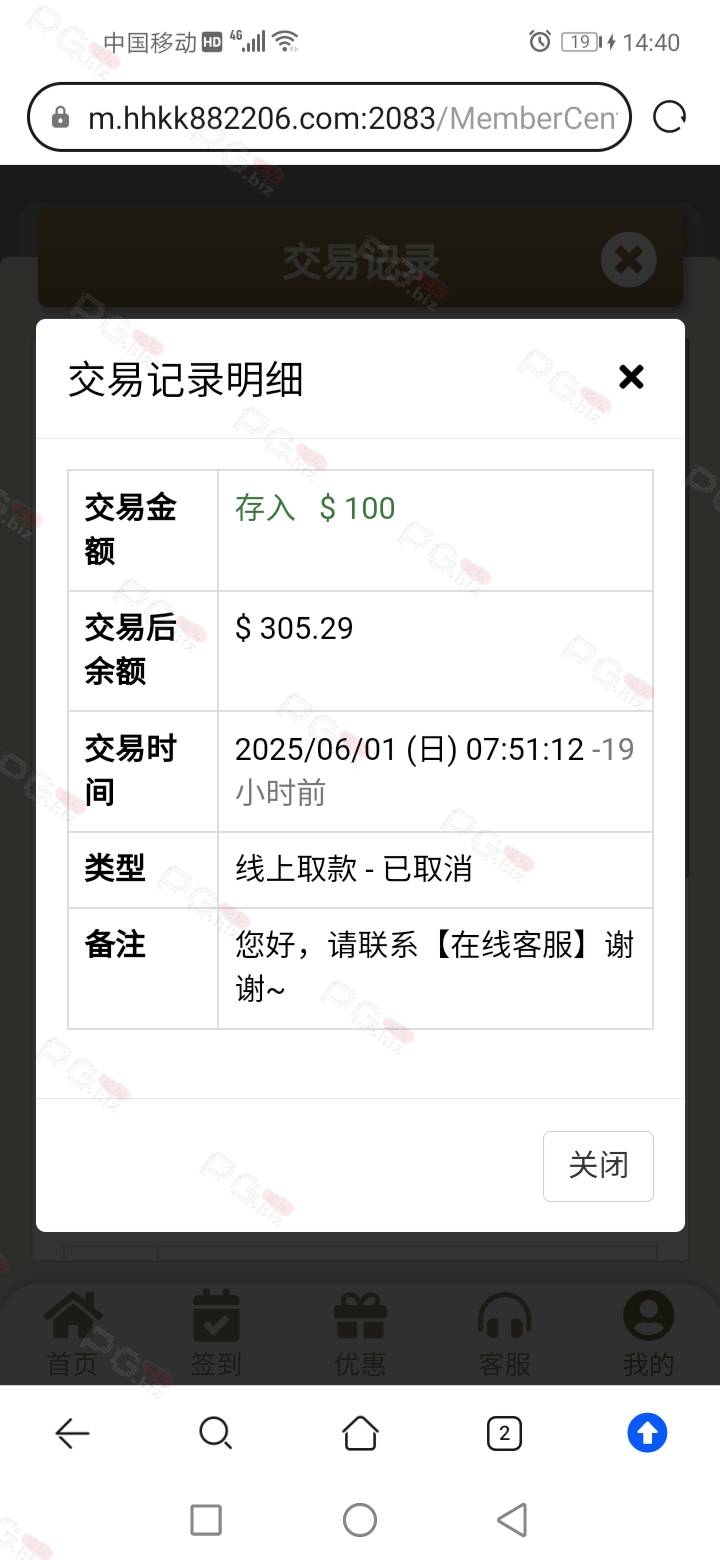
Task: Tap the 关闭 button
Action: (x=598, y=1166)
